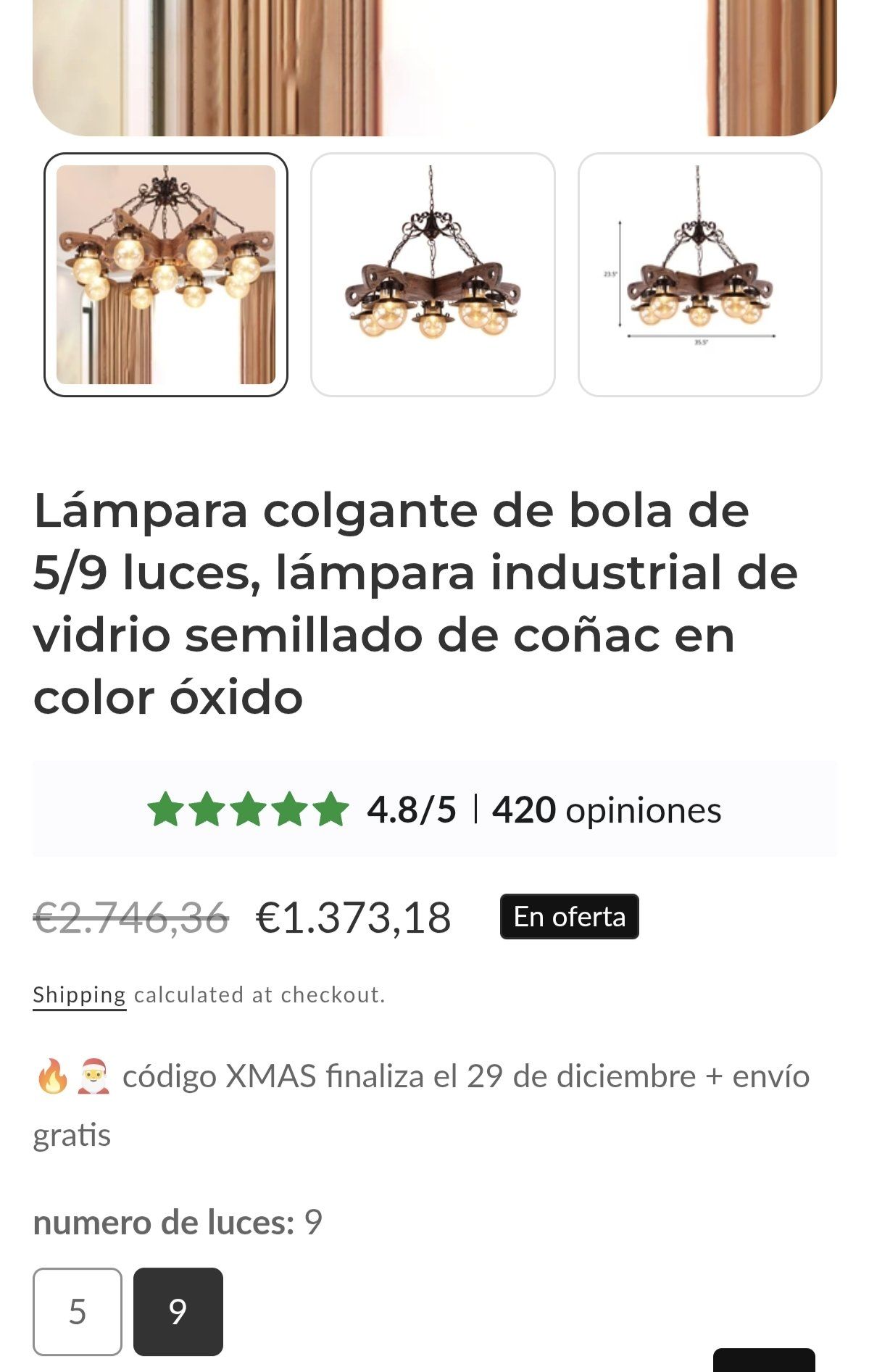This screenshot has height=1372, width=869.
Task: Open the 420 opiniones rating bar
Action: 435,810
